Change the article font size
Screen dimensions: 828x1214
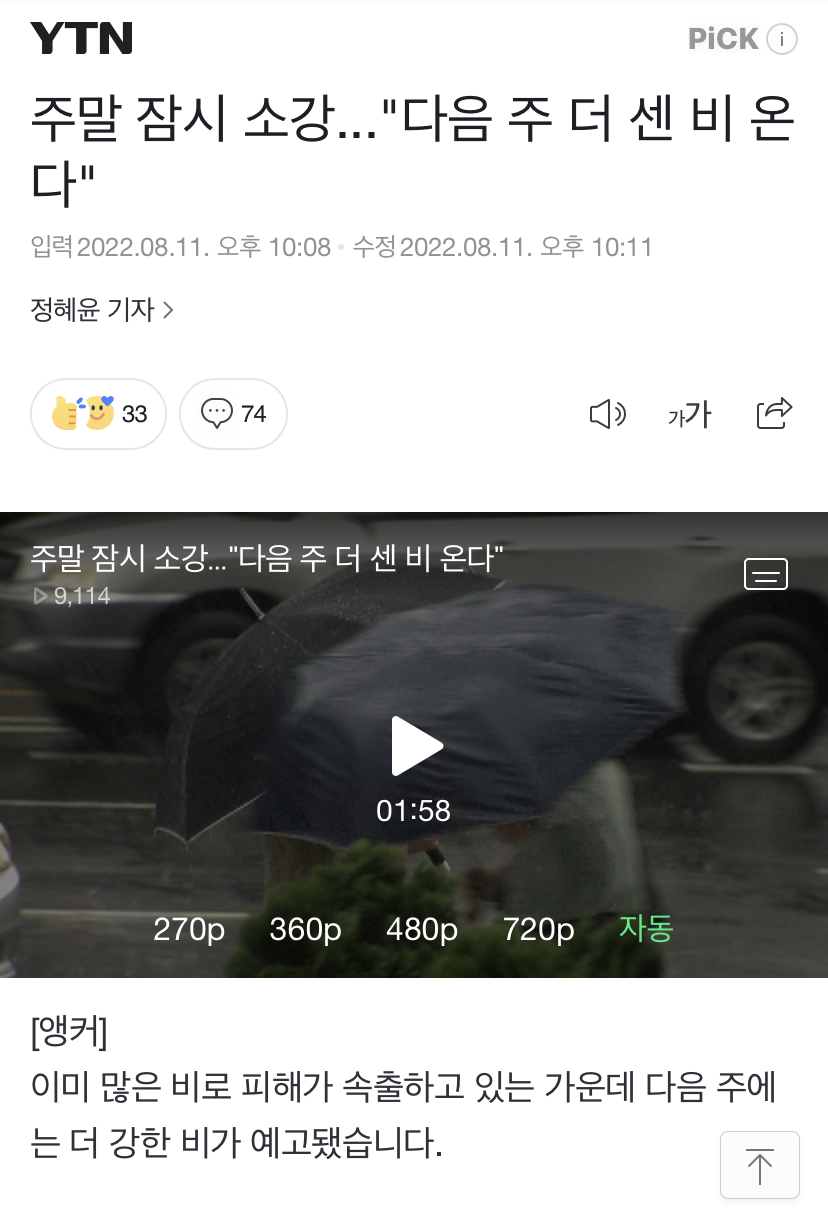(x=689, y=413)
